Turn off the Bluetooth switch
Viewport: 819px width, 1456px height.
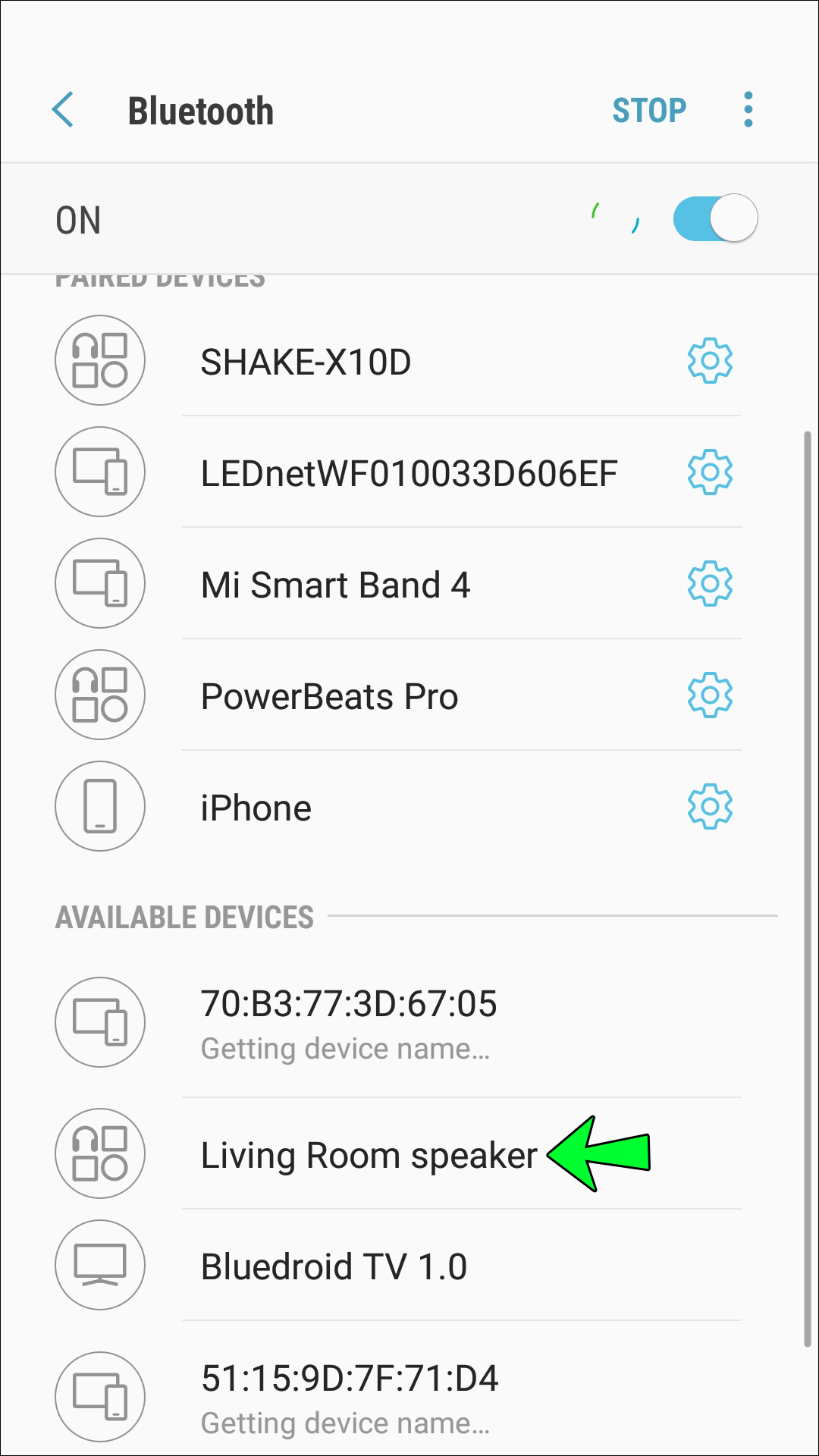715,219
